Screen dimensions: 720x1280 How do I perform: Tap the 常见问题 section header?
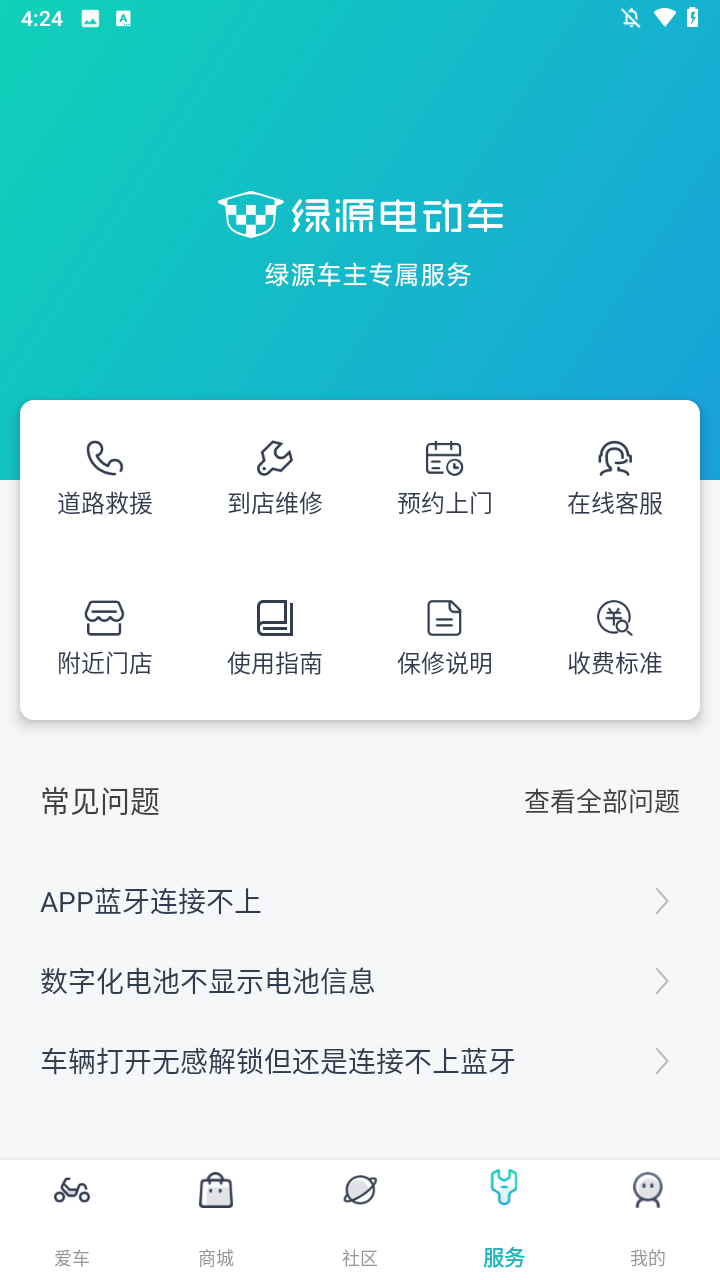tap(98, 801)
